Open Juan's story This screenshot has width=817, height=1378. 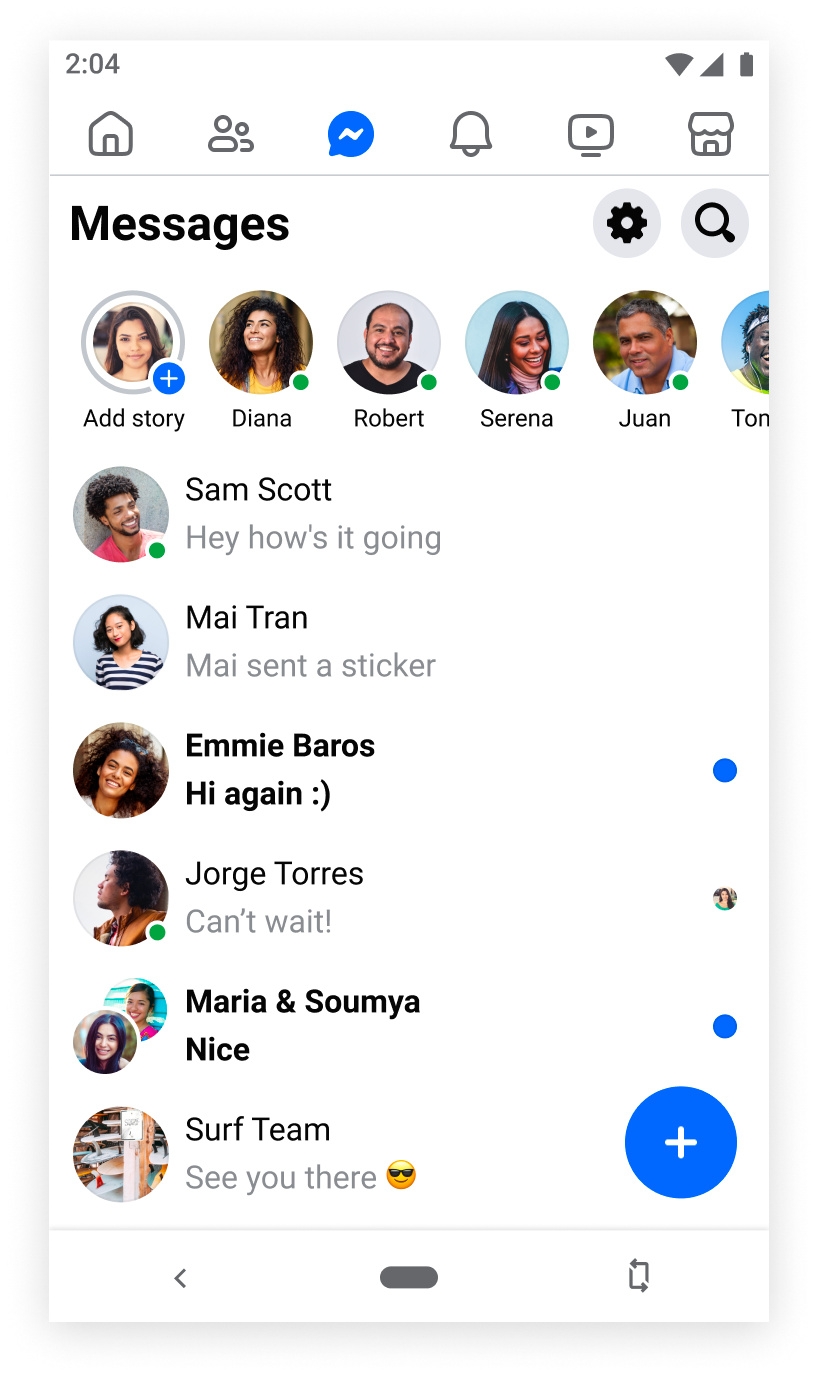645,343
